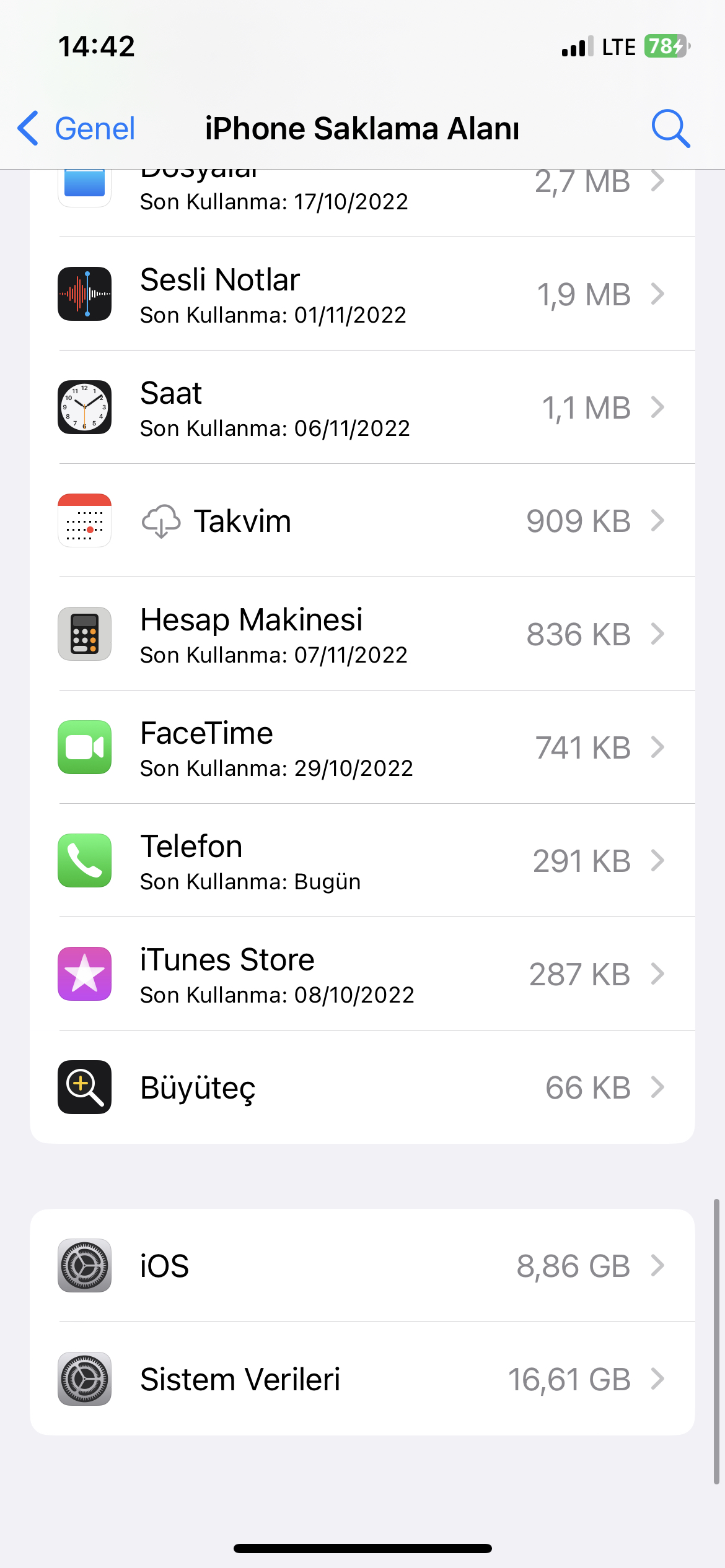Viewport: 725px width, 1568px height.
Task: View FaceTime storage usage
Action: point(362,747)
